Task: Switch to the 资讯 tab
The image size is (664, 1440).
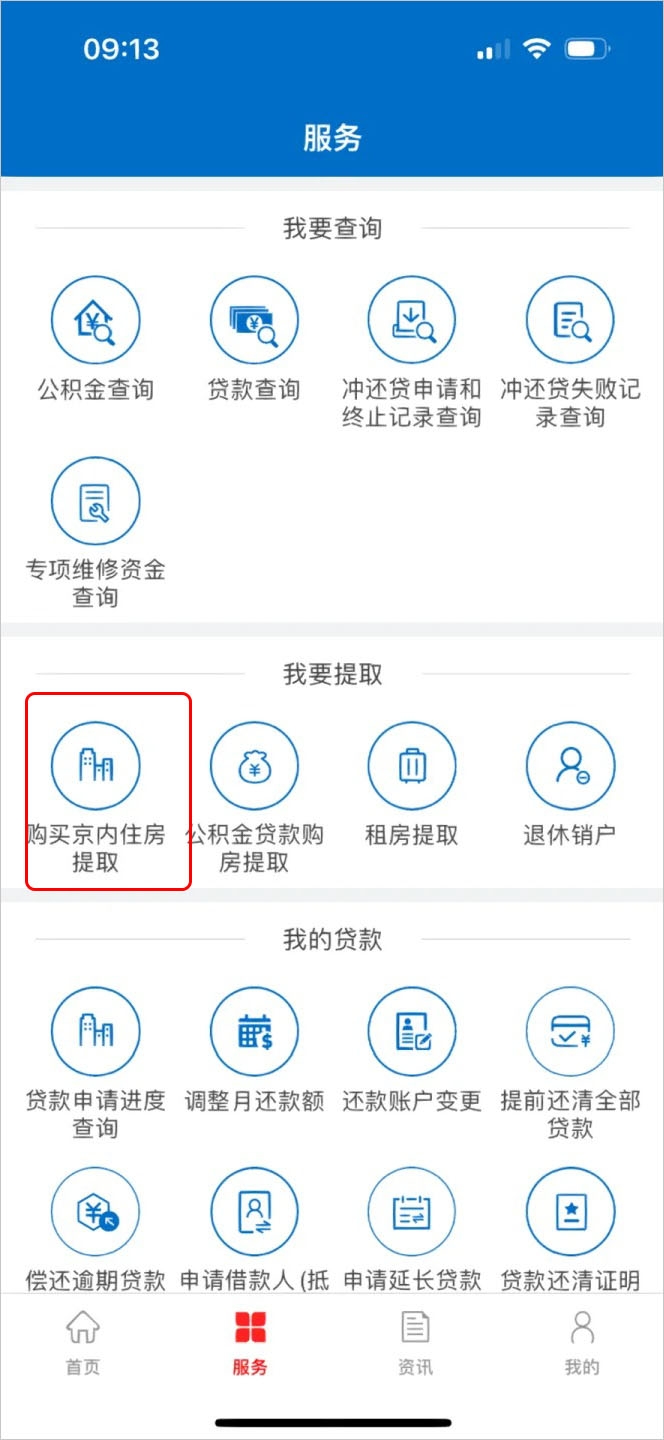Action: [x=415, y=1343]
